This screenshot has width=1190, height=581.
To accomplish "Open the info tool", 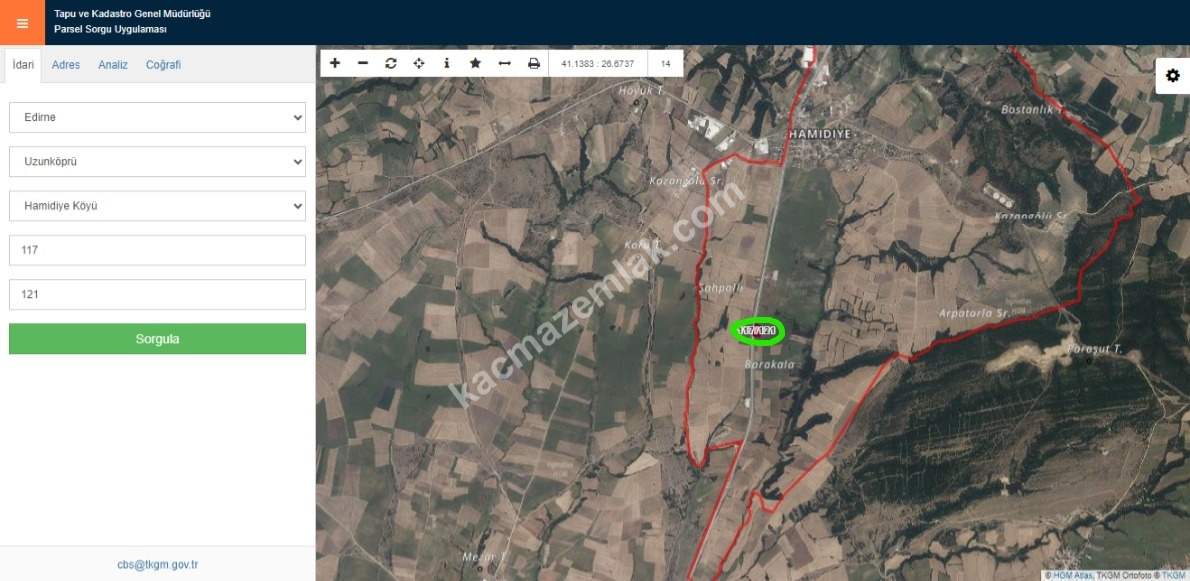I will 447,63.
